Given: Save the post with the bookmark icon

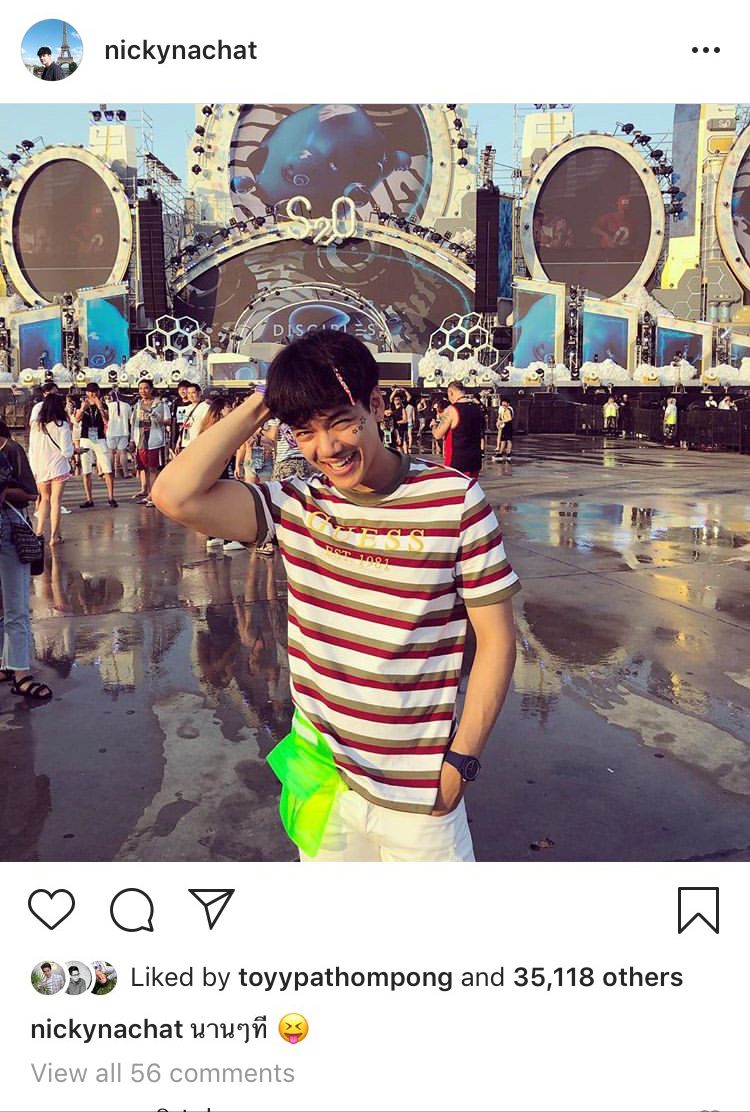Looking at the screenshot, I should click(697, 910).
